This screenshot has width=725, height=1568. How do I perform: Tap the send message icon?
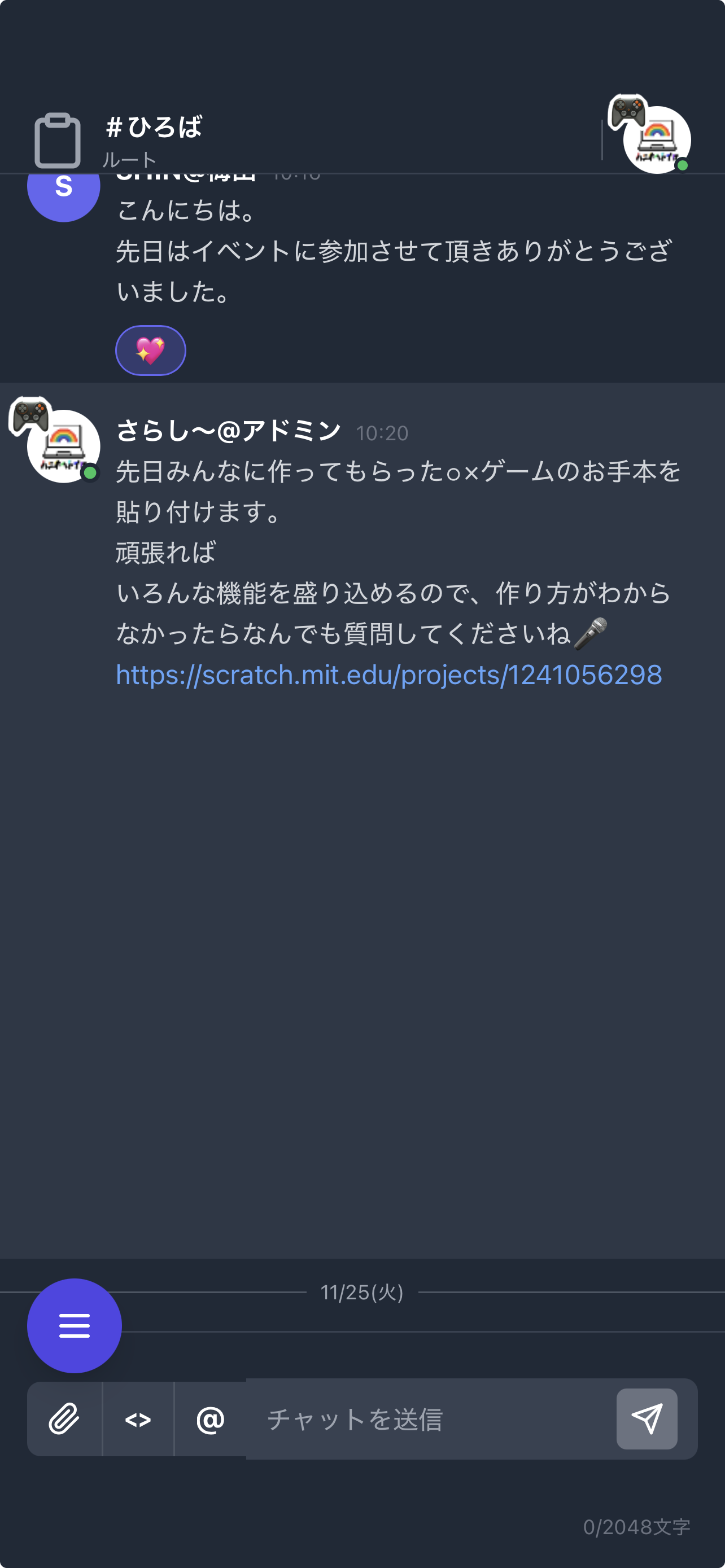(x=647, y=1419)
